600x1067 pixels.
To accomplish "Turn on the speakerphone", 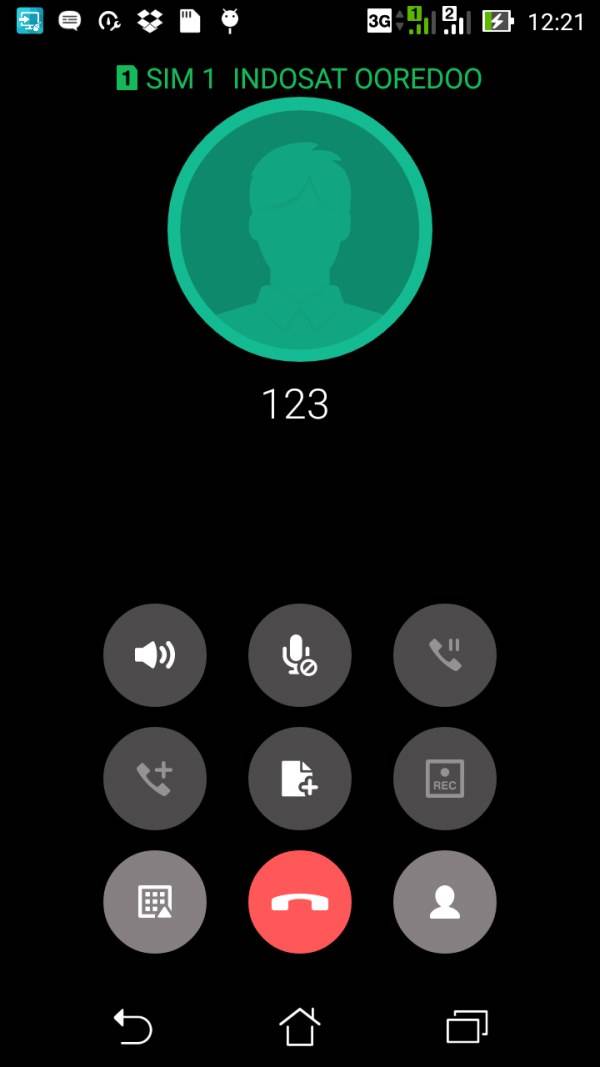I will 154,655.
